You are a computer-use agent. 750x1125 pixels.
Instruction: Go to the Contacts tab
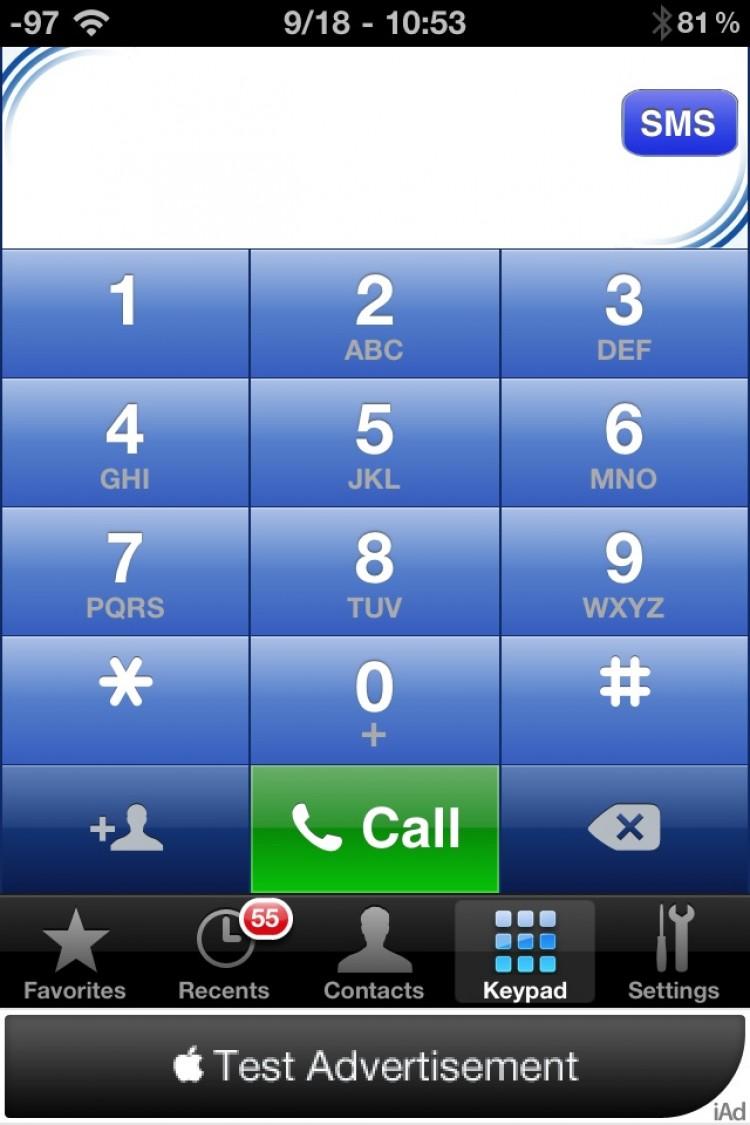[x=374, y=955]
